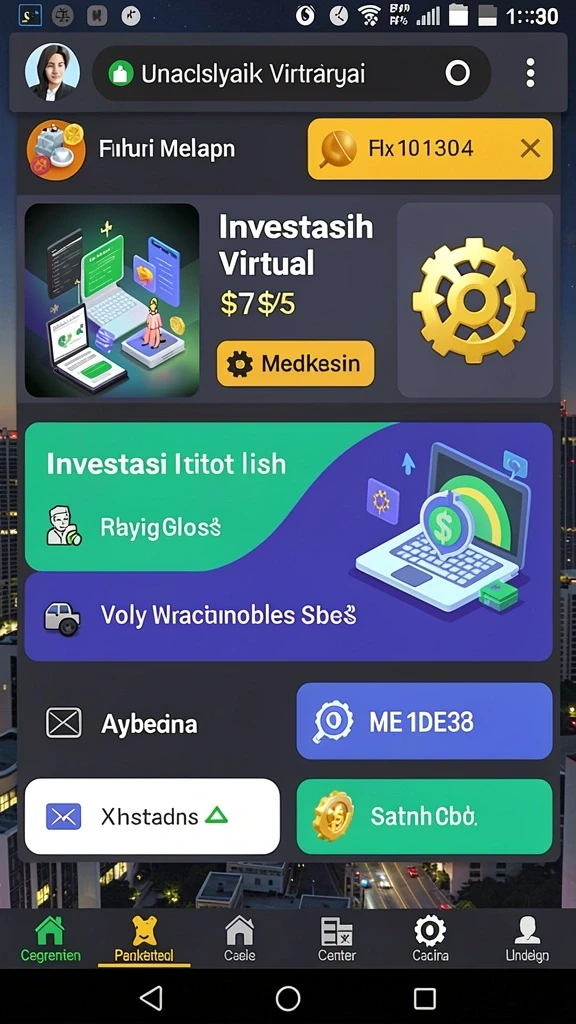This screenshot has width=576, height=1024.
Task: Tap the white Xhstadns button
Action: (x=152, y=816)
